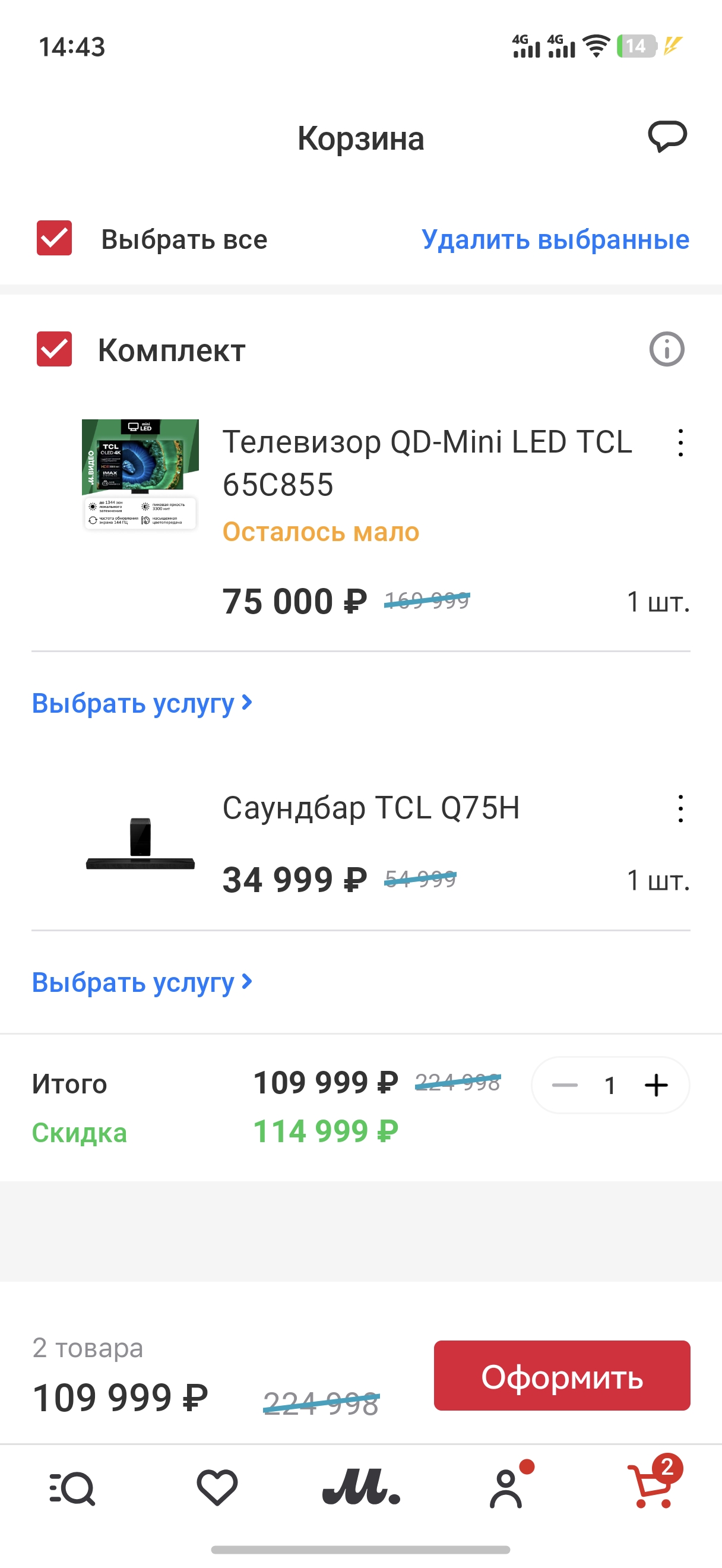The image size is (722, 1568).
Task: Tap the info icon next to Комплект
Action: point(667,350)
